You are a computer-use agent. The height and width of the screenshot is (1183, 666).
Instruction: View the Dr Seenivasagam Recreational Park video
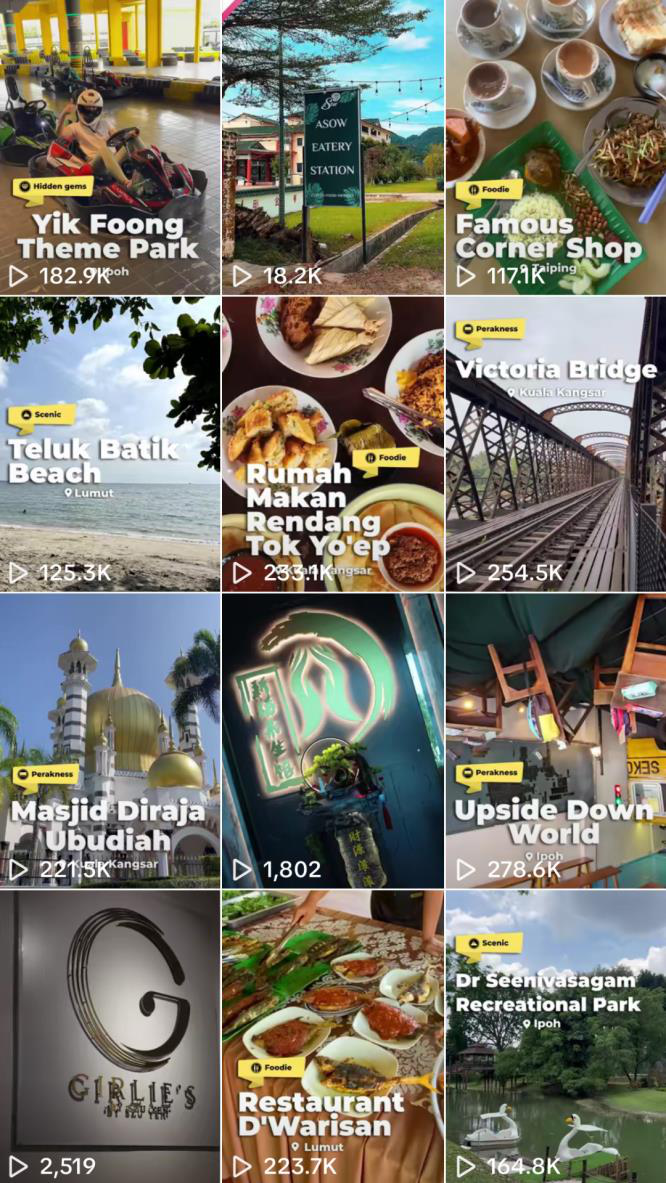coord(555,1036)
